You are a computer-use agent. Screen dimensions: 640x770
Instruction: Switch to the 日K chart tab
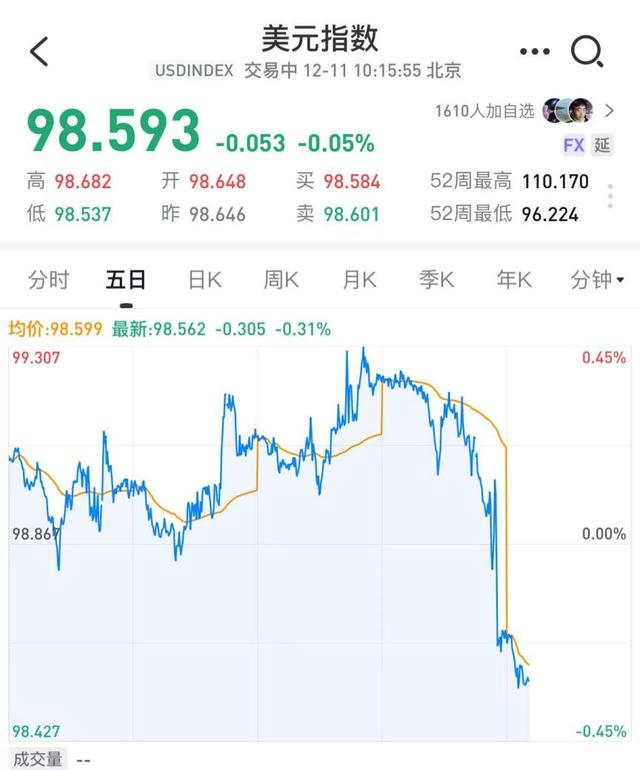205,280
